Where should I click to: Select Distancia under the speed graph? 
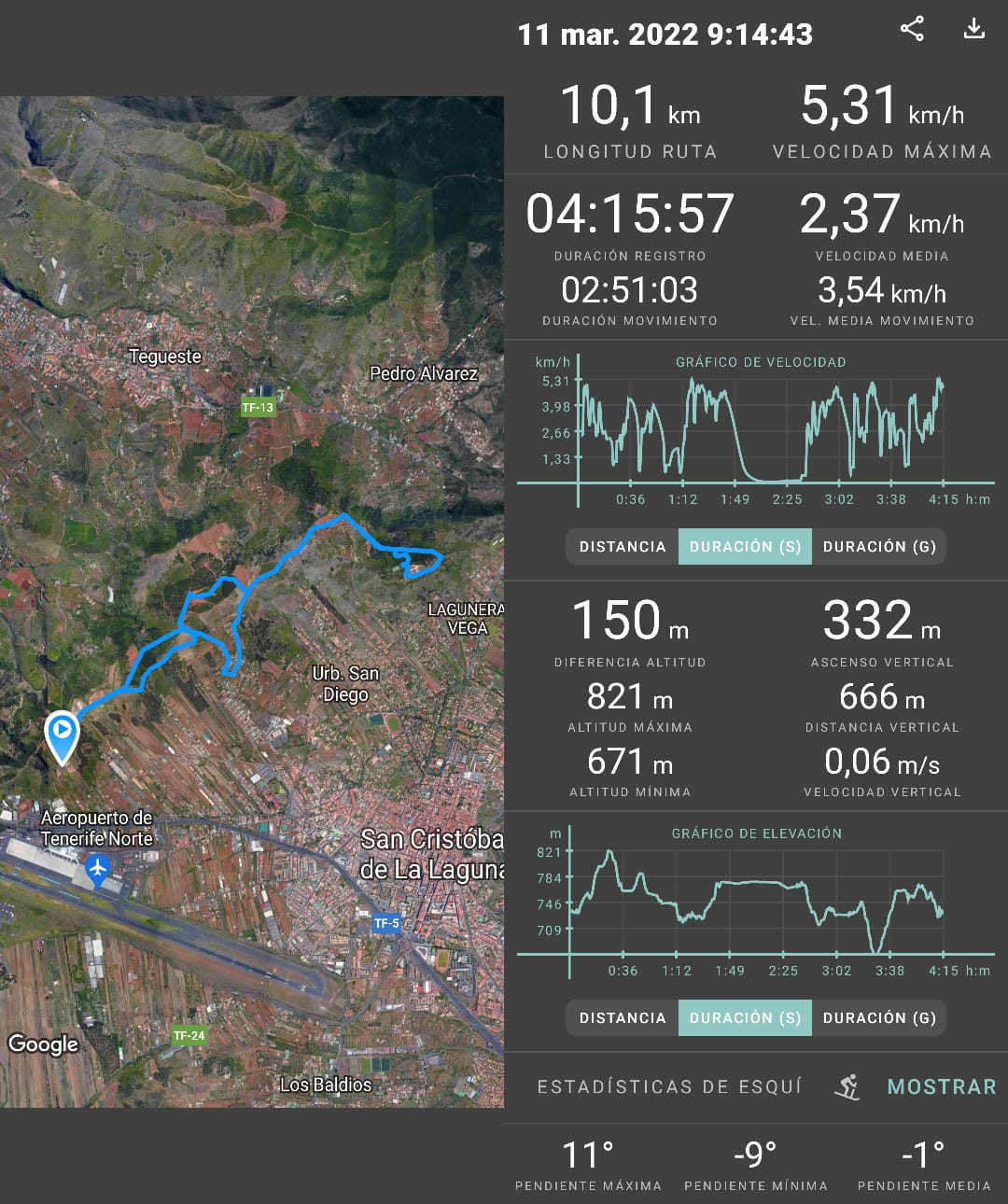(x=623, y=547)
